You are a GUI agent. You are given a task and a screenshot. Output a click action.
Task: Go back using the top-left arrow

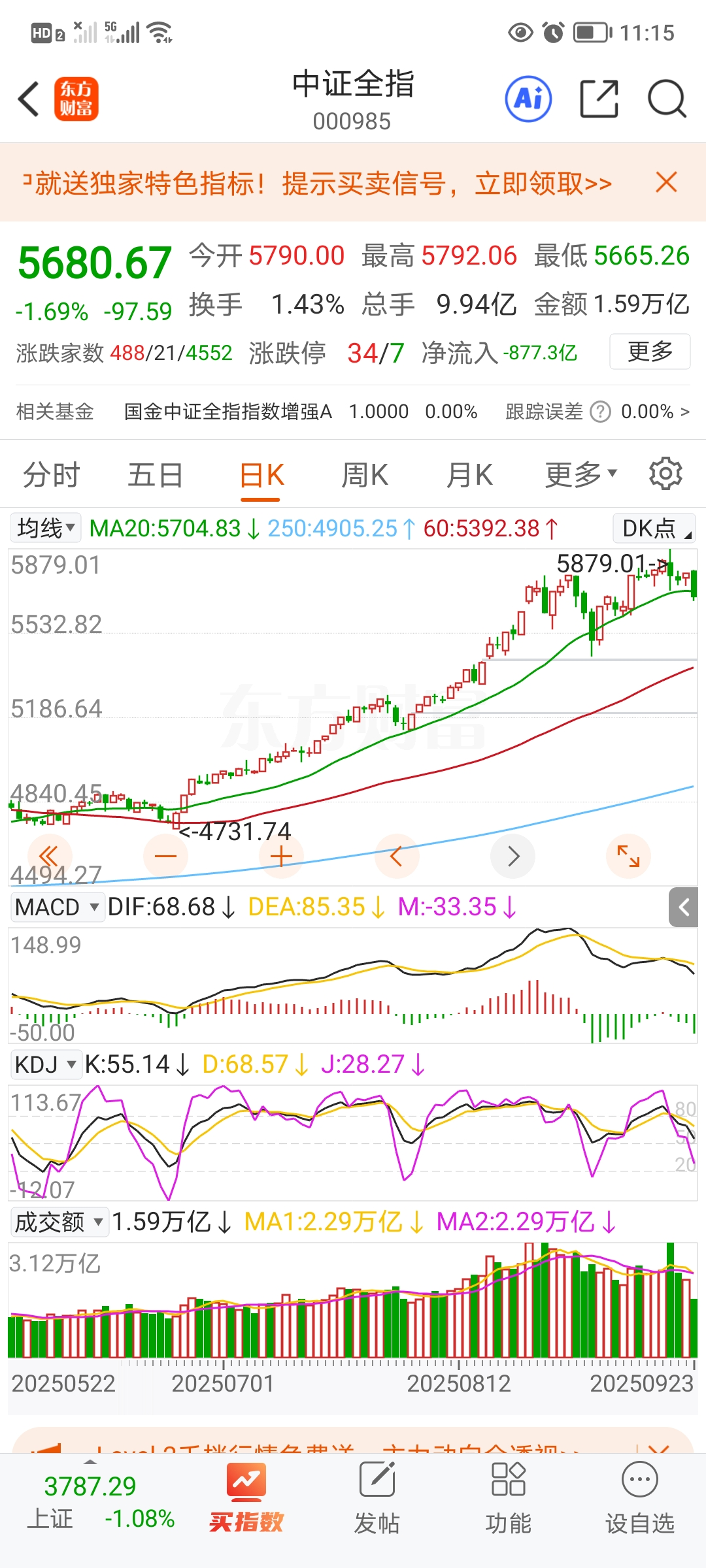pyautogui.click(x=29, y=99)
